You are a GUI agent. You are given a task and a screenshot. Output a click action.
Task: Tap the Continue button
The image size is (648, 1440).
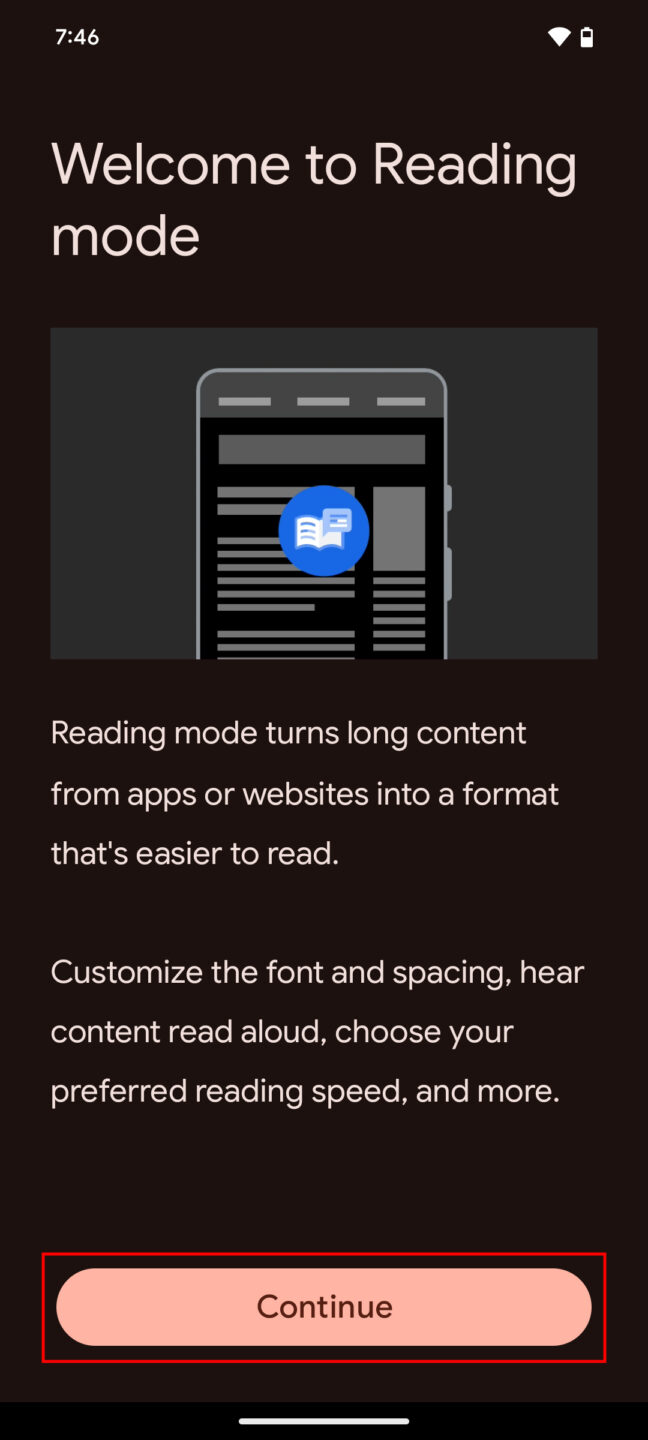point(324,1307)
